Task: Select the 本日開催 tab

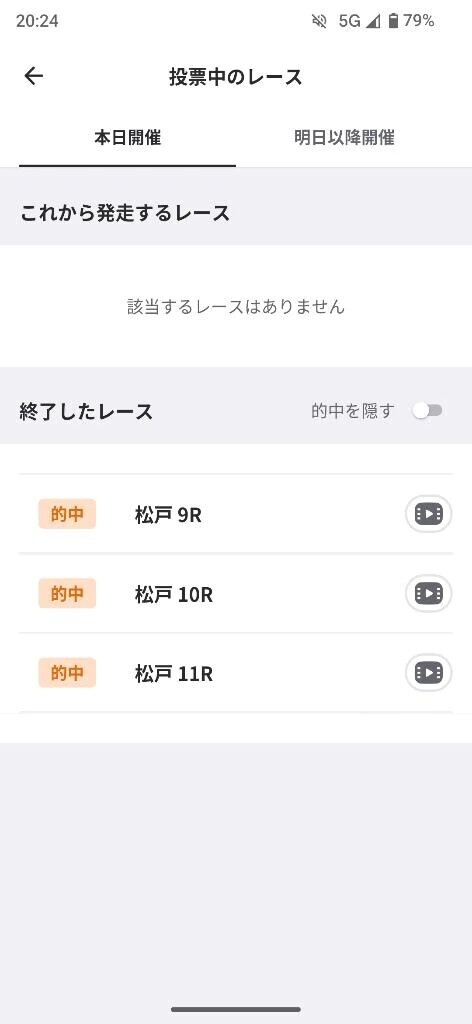Action: (x=127, y=138)
